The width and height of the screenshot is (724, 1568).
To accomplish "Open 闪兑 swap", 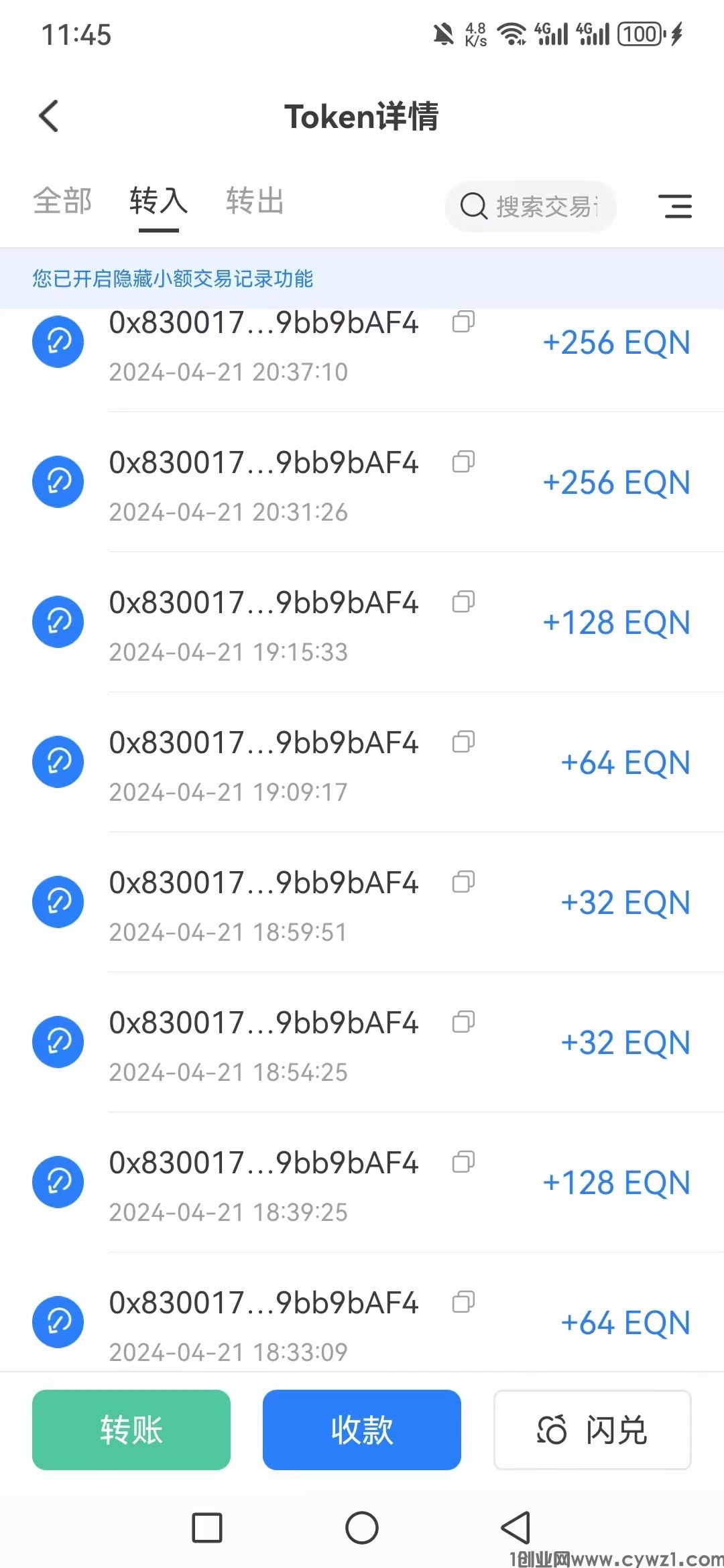I will [x=592, y=1430].
